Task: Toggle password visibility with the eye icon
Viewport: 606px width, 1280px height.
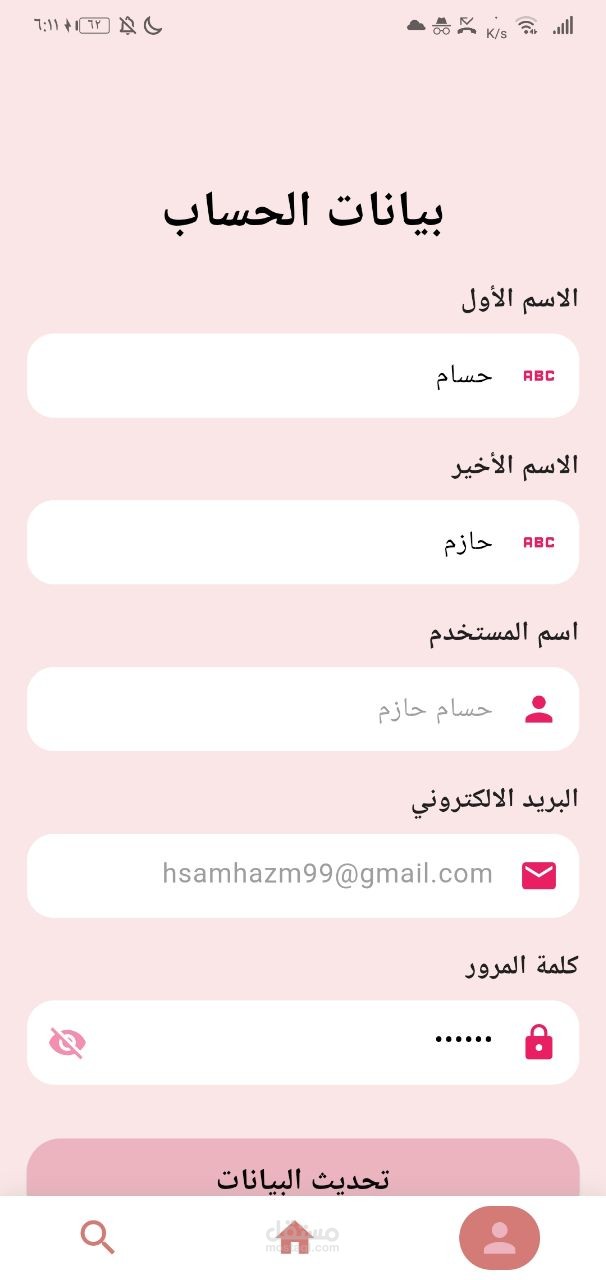Action: (x=67, y=1043)
